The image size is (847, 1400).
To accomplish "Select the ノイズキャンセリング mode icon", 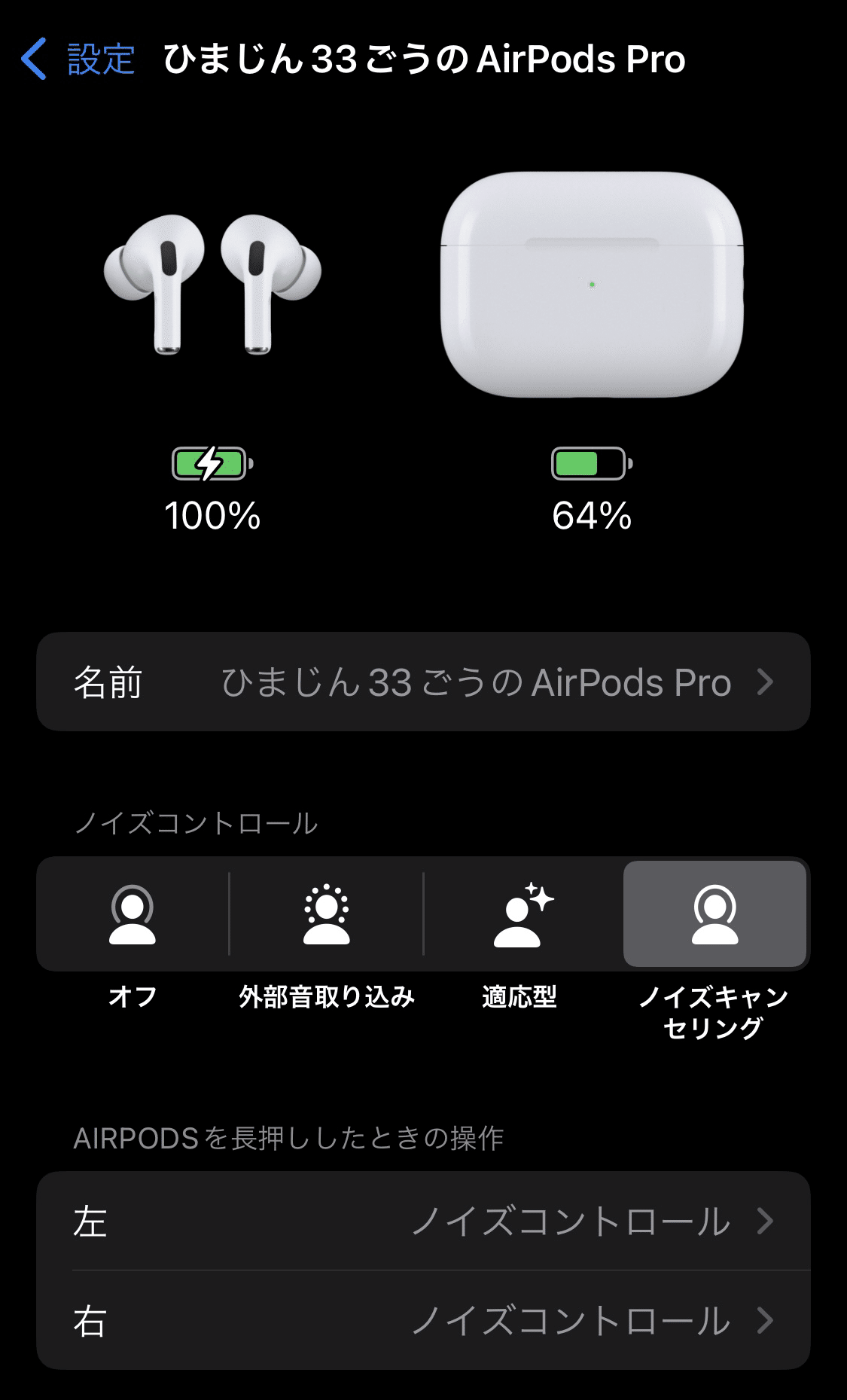I will (714, 914).
